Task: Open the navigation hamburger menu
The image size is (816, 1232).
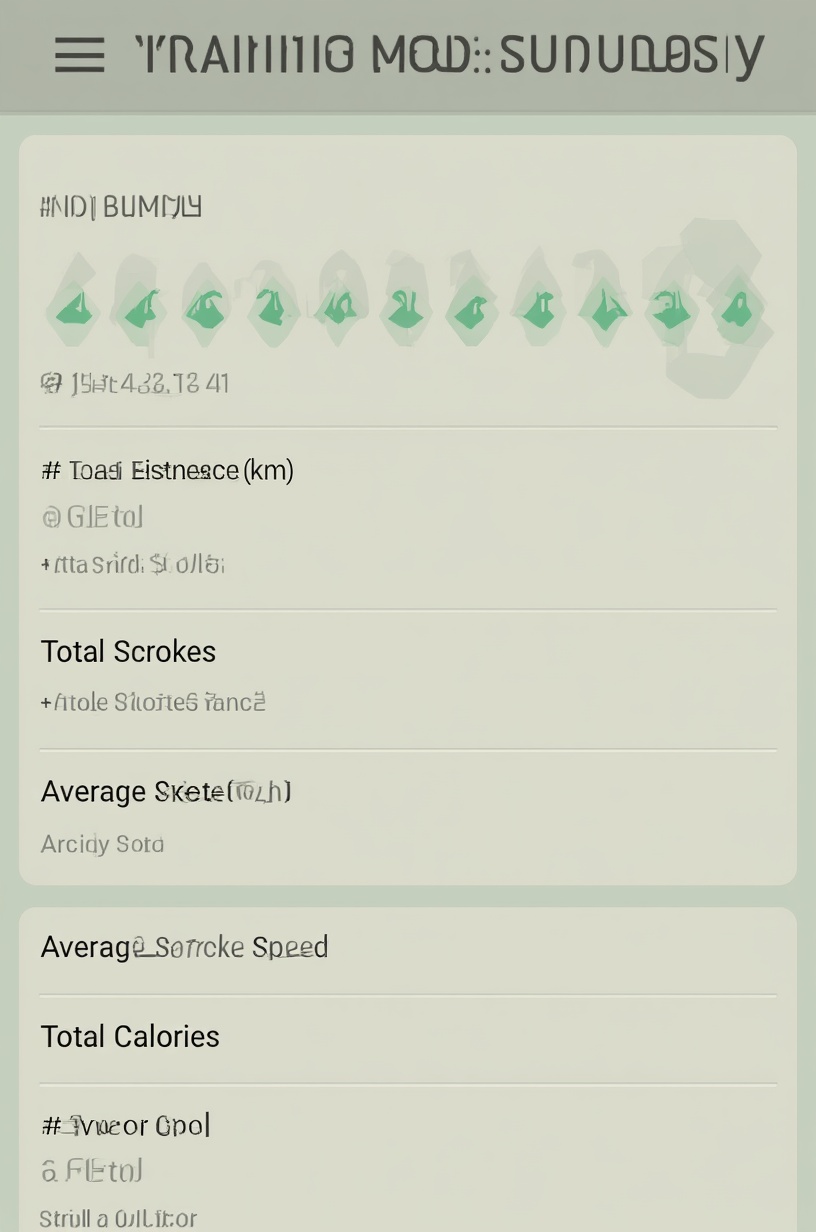Action: pyautogui.click(x=80, y=55)
